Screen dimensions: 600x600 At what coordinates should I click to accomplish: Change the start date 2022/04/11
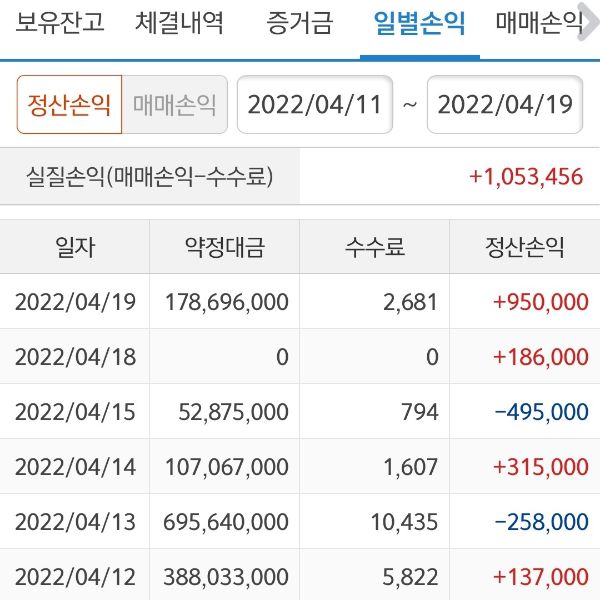315,105
